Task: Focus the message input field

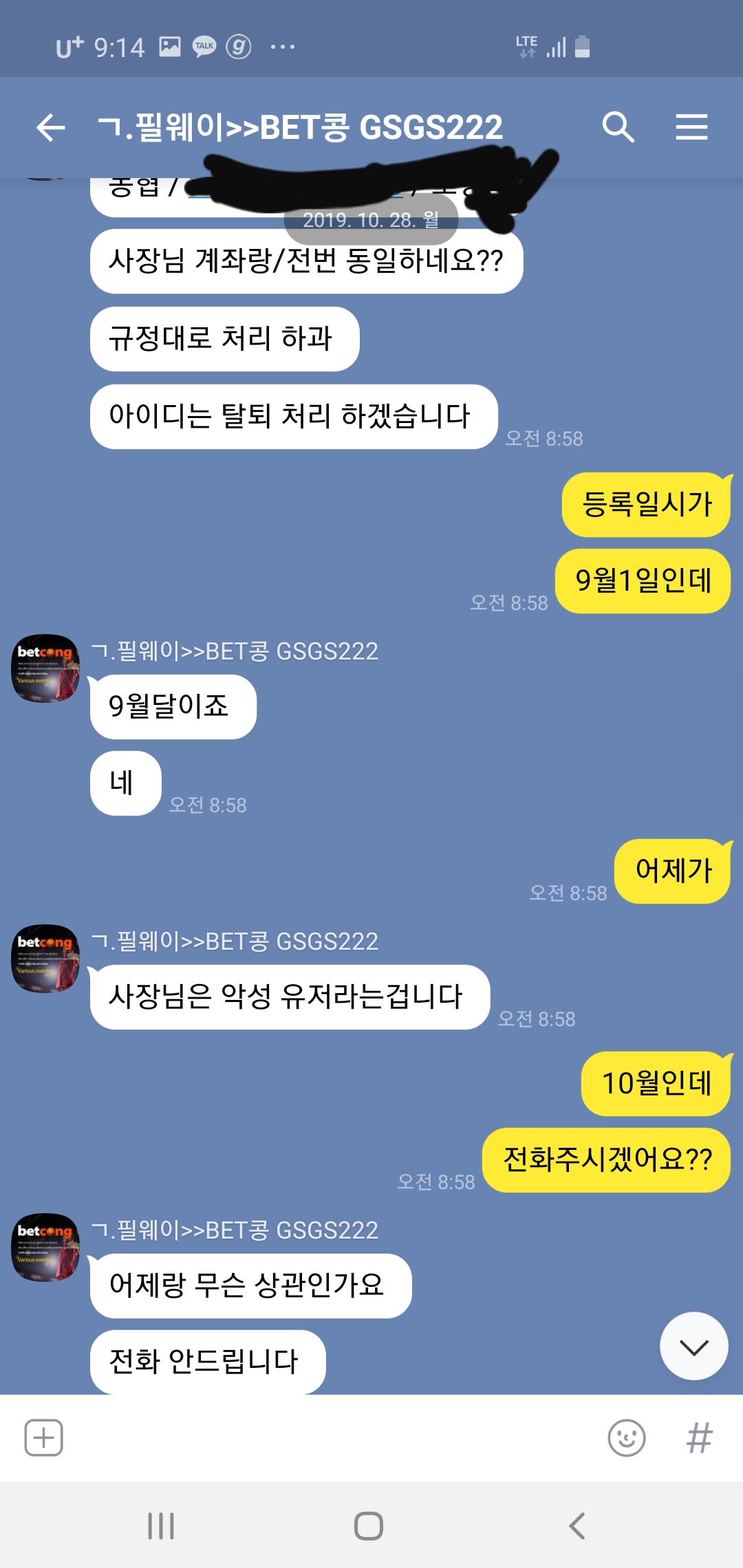Action: tap(330, 1437)
